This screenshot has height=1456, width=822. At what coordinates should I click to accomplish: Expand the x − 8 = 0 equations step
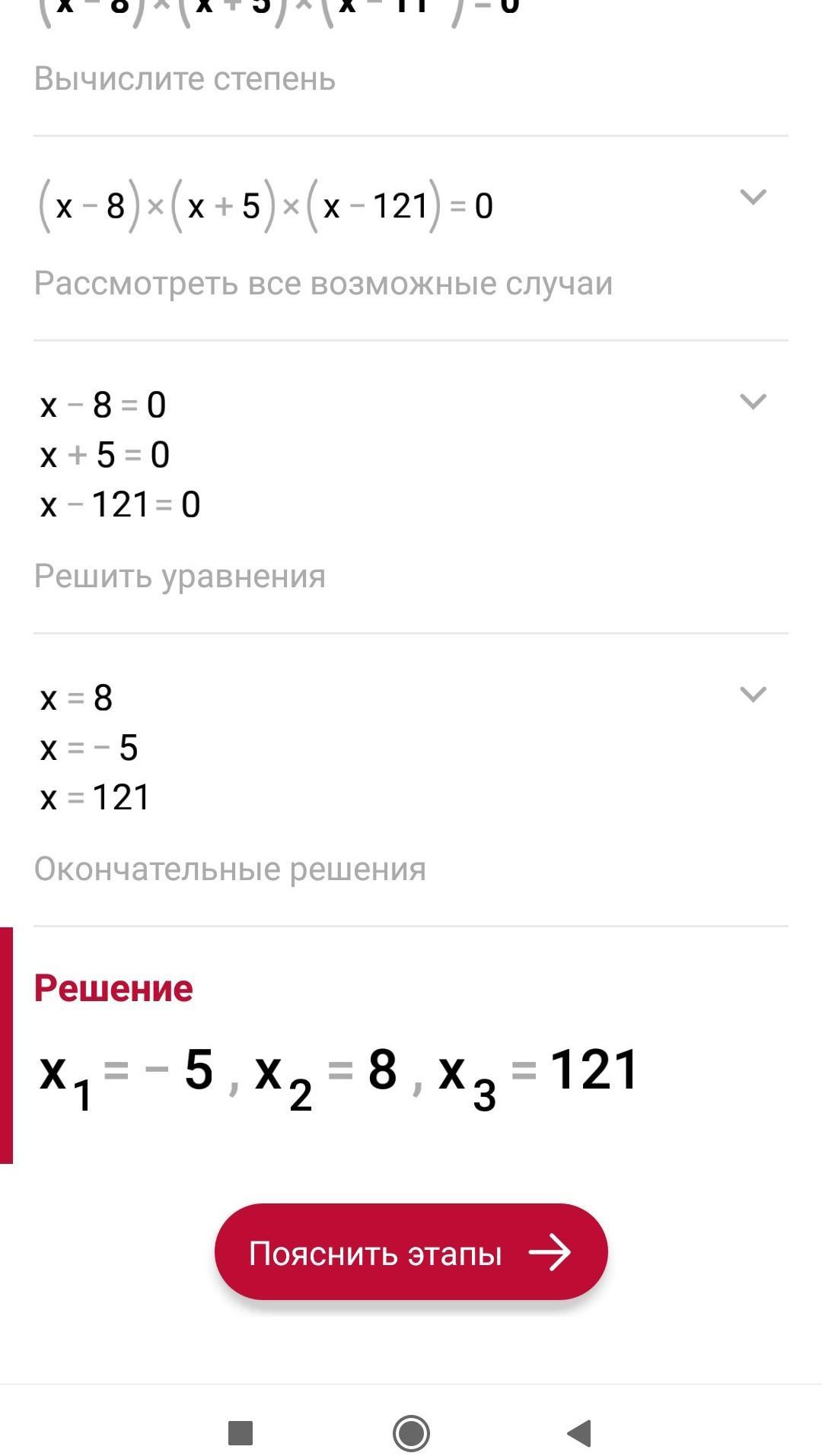753,402
